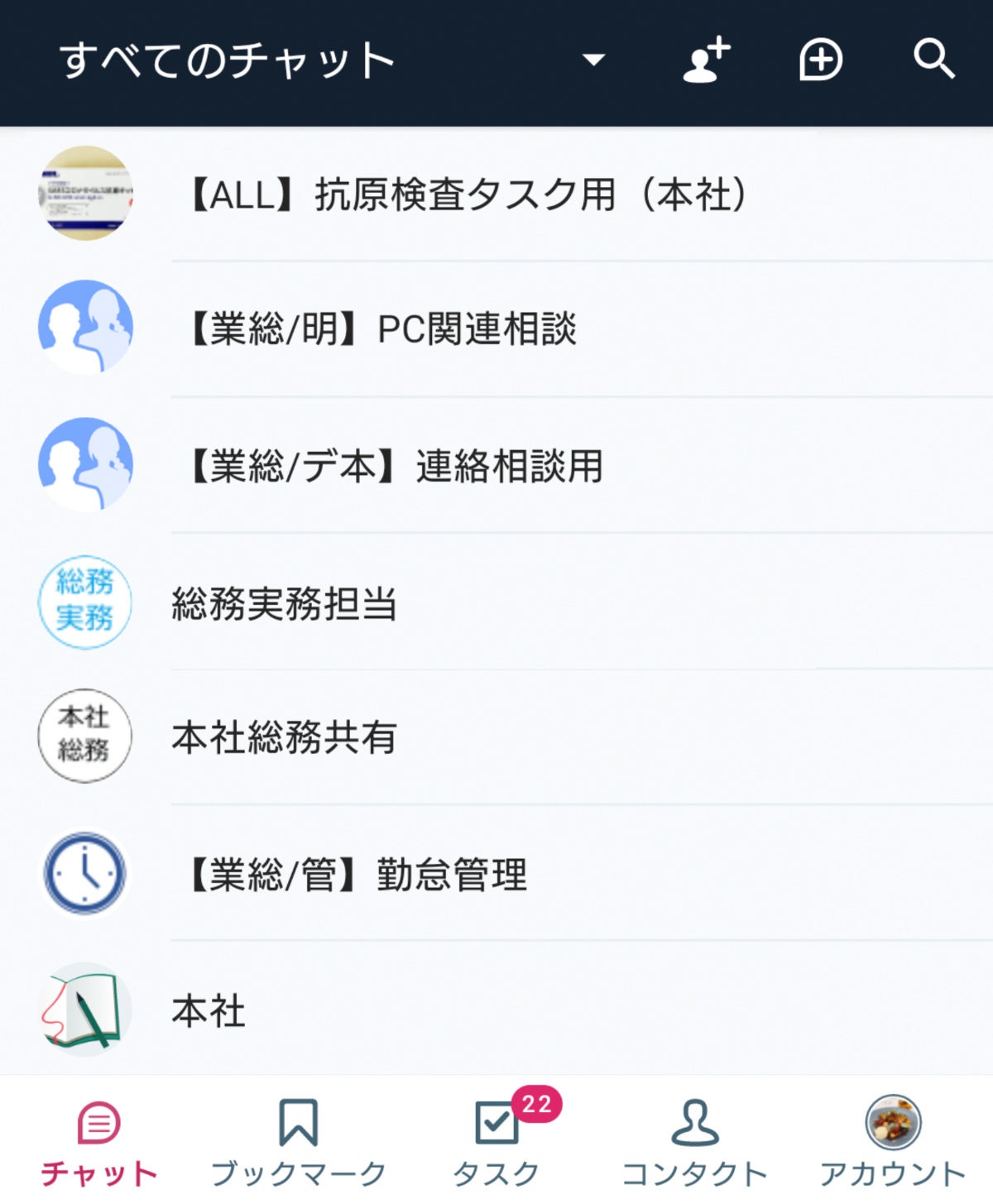Expand the すべてのチャット filter dropdown

point(592,60)
